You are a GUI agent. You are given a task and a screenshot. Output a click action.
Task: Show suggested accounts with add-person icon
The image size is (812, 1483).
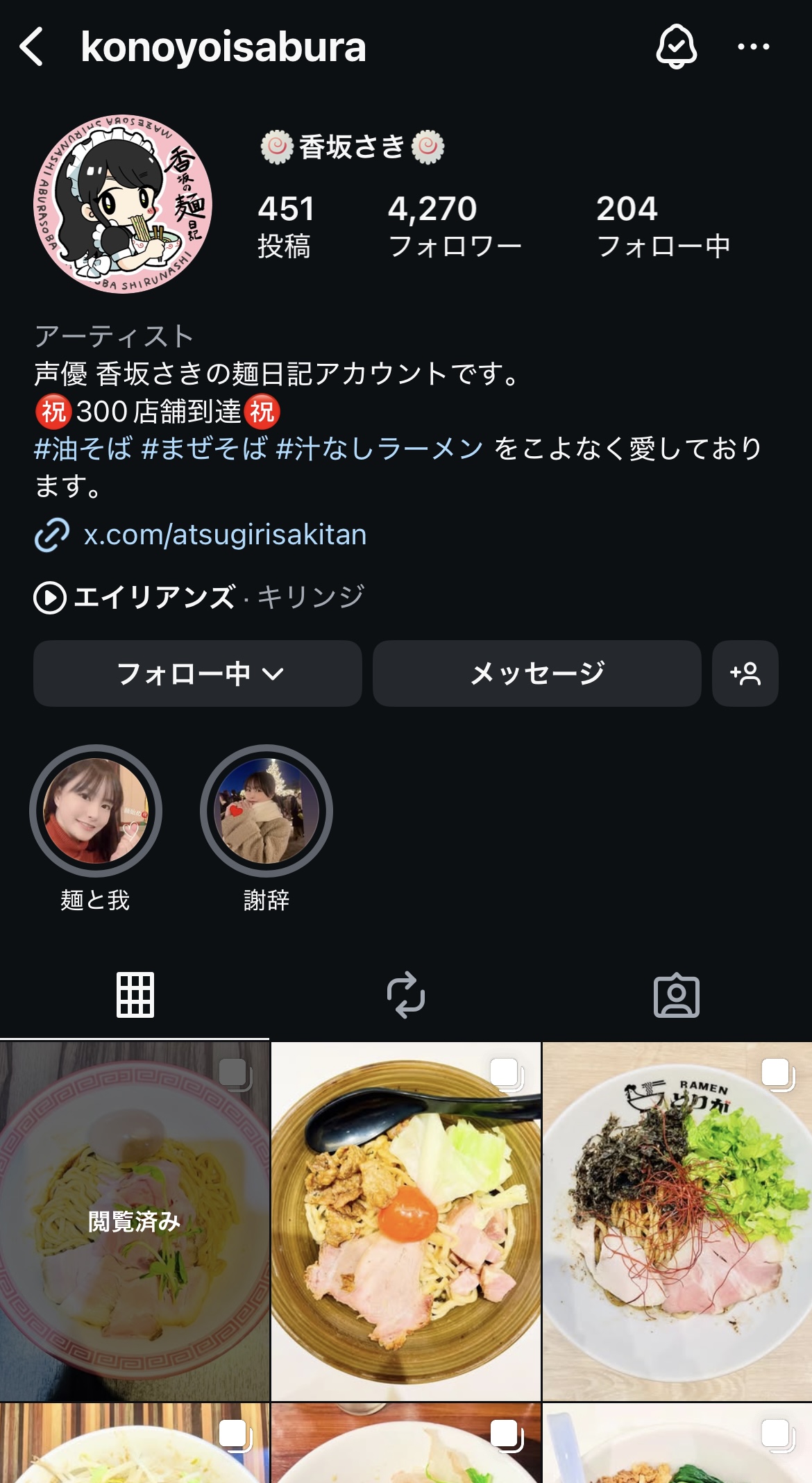745,673
